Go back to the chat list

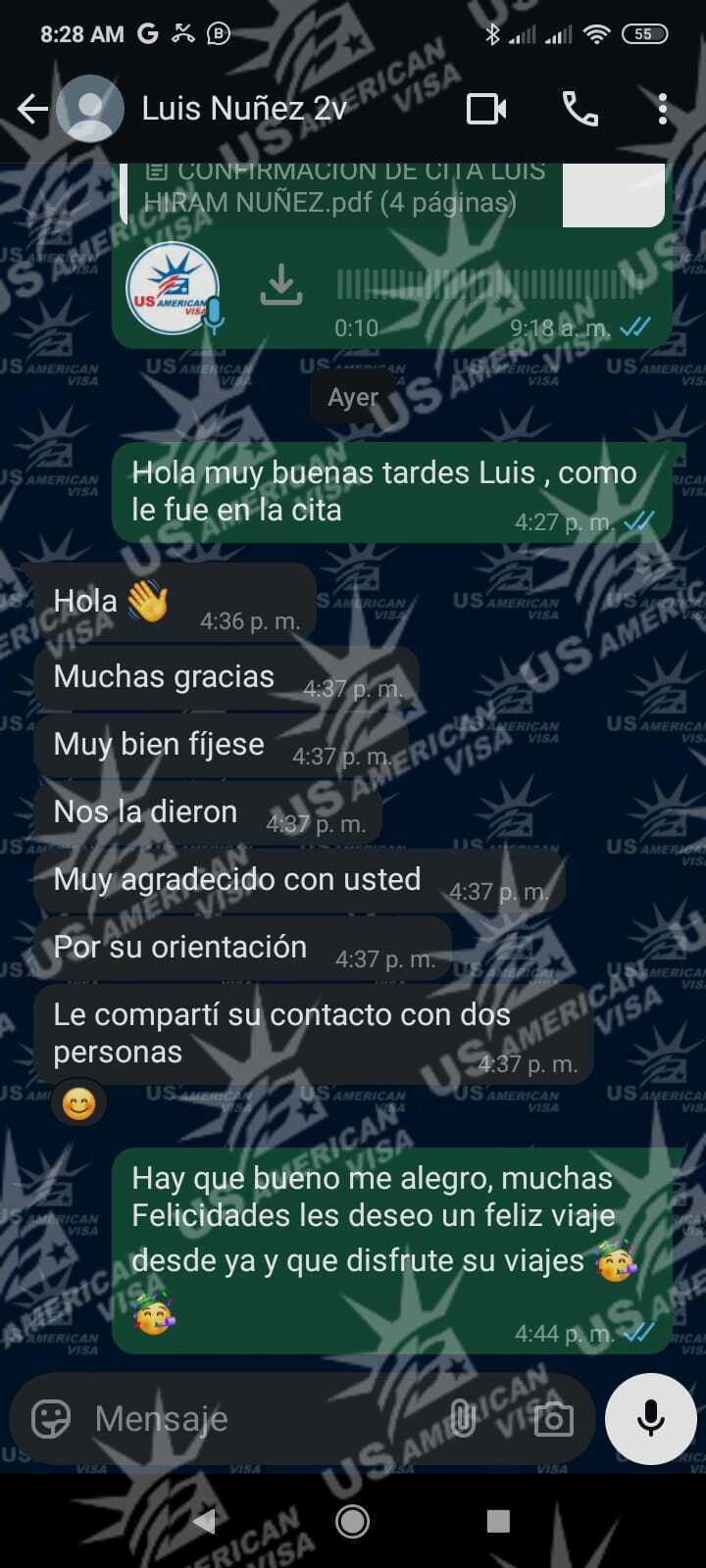pyautogui.click(x=32, y=109)
